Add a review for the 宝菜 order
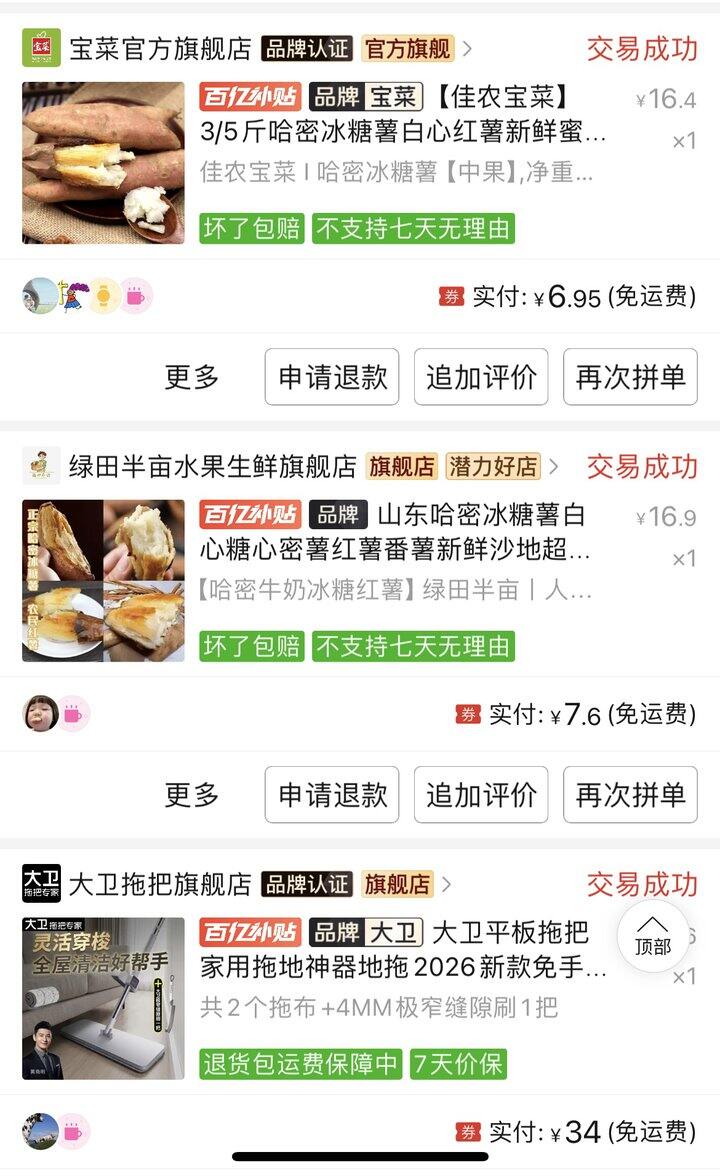This screenshot has width=720, height=1176. [x=481, y=376]
